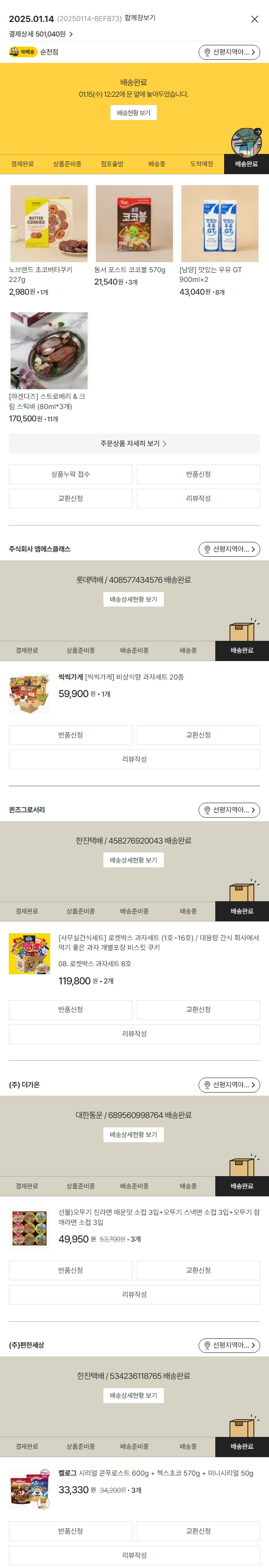Open 노브랜드 초코버터쿠키 product
Image resolution: width=269 pixels, height=1568 pixels.
pyautogui.click(x=49, y=223)
